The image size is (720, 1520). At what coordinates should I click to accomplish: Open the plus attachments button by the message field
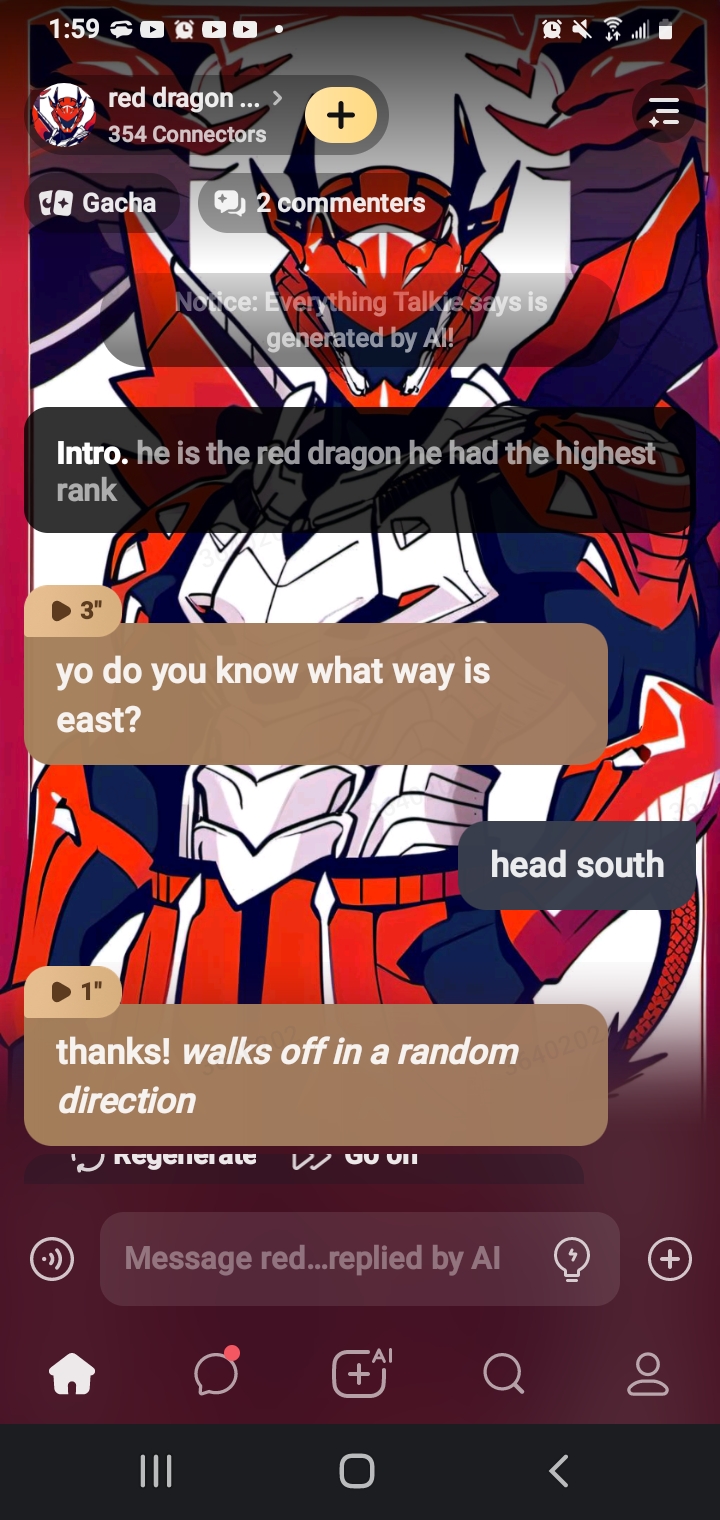(x=669, y=1259)
